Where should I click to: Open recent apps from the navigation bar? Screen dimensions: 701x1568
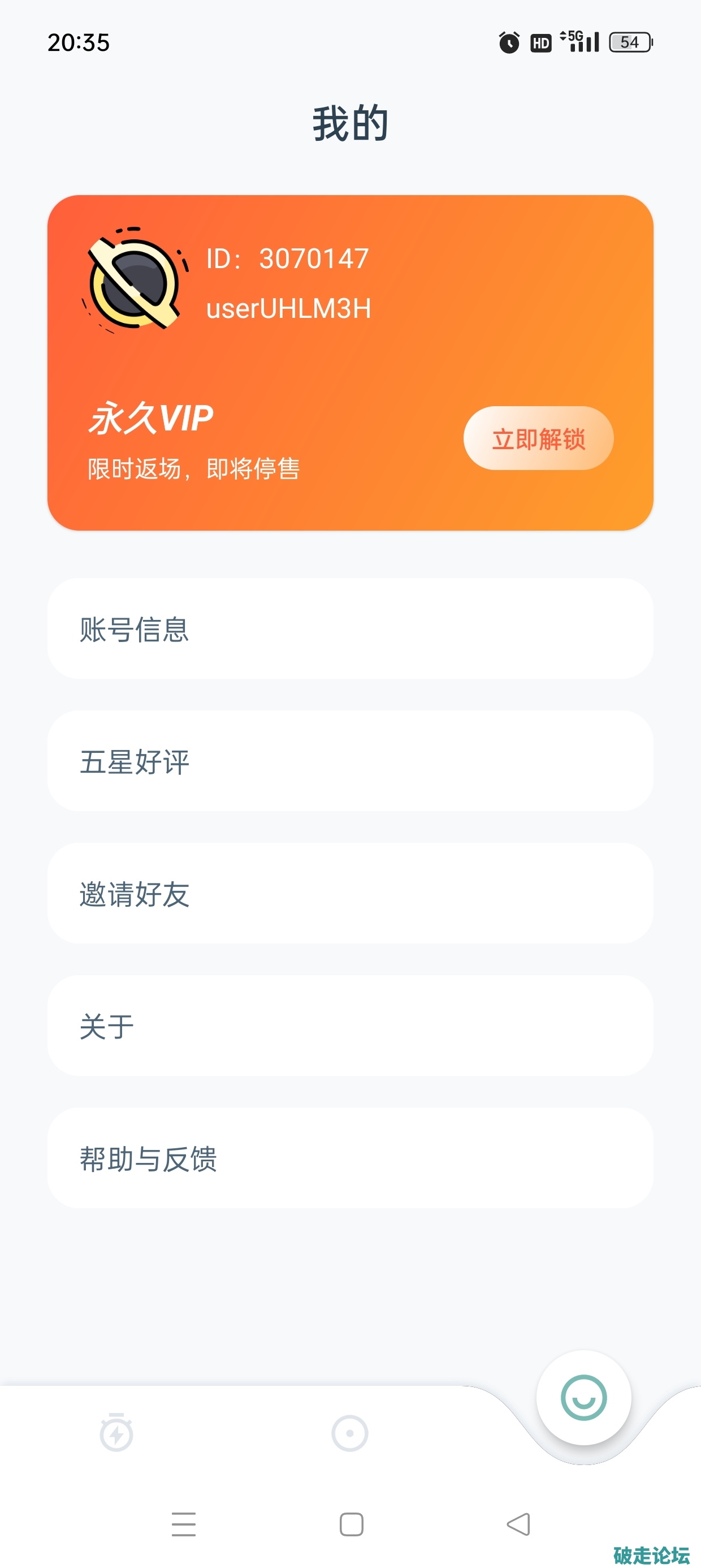(x=183, y=1524)
